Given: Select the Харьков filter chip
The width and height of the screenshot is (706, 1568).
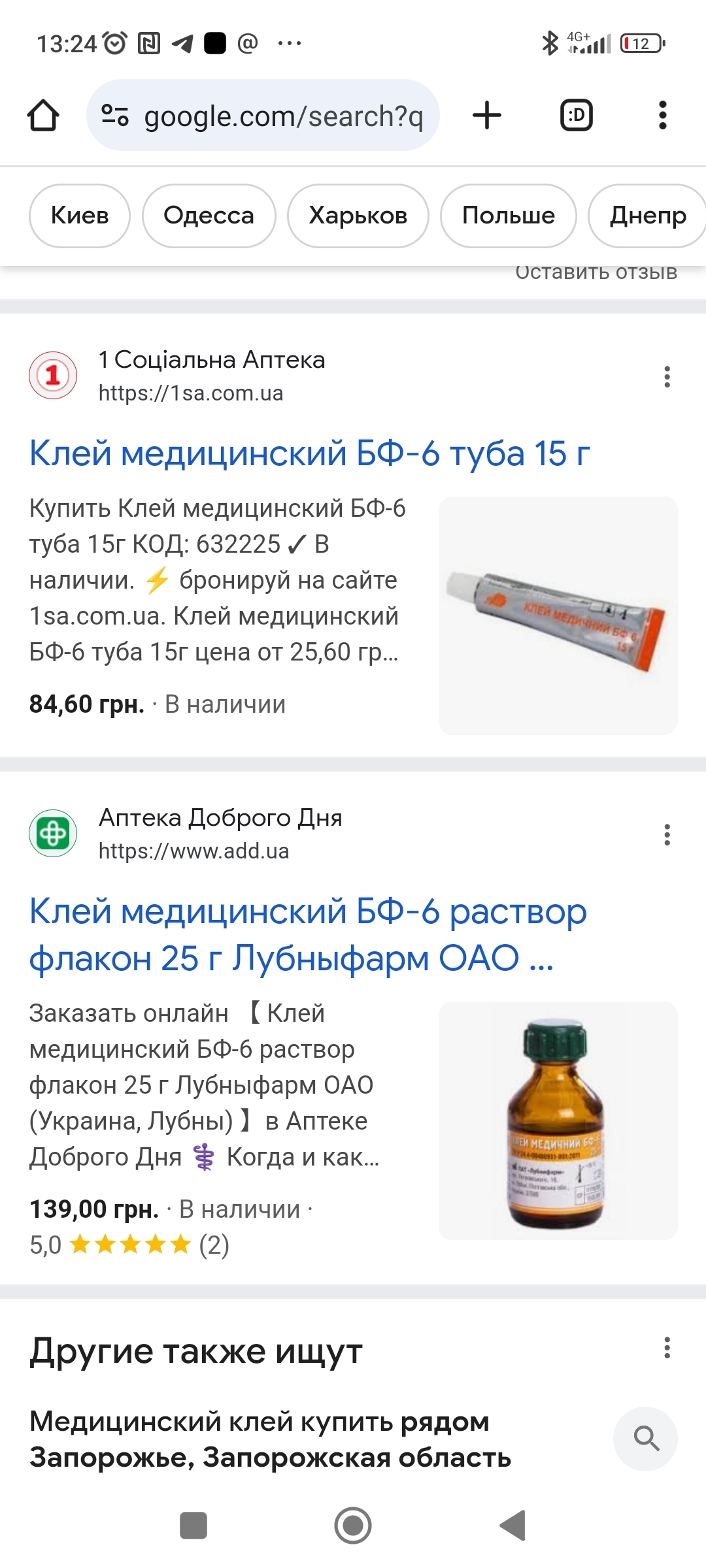Looking at the screenshot, I should coord(358,216).
